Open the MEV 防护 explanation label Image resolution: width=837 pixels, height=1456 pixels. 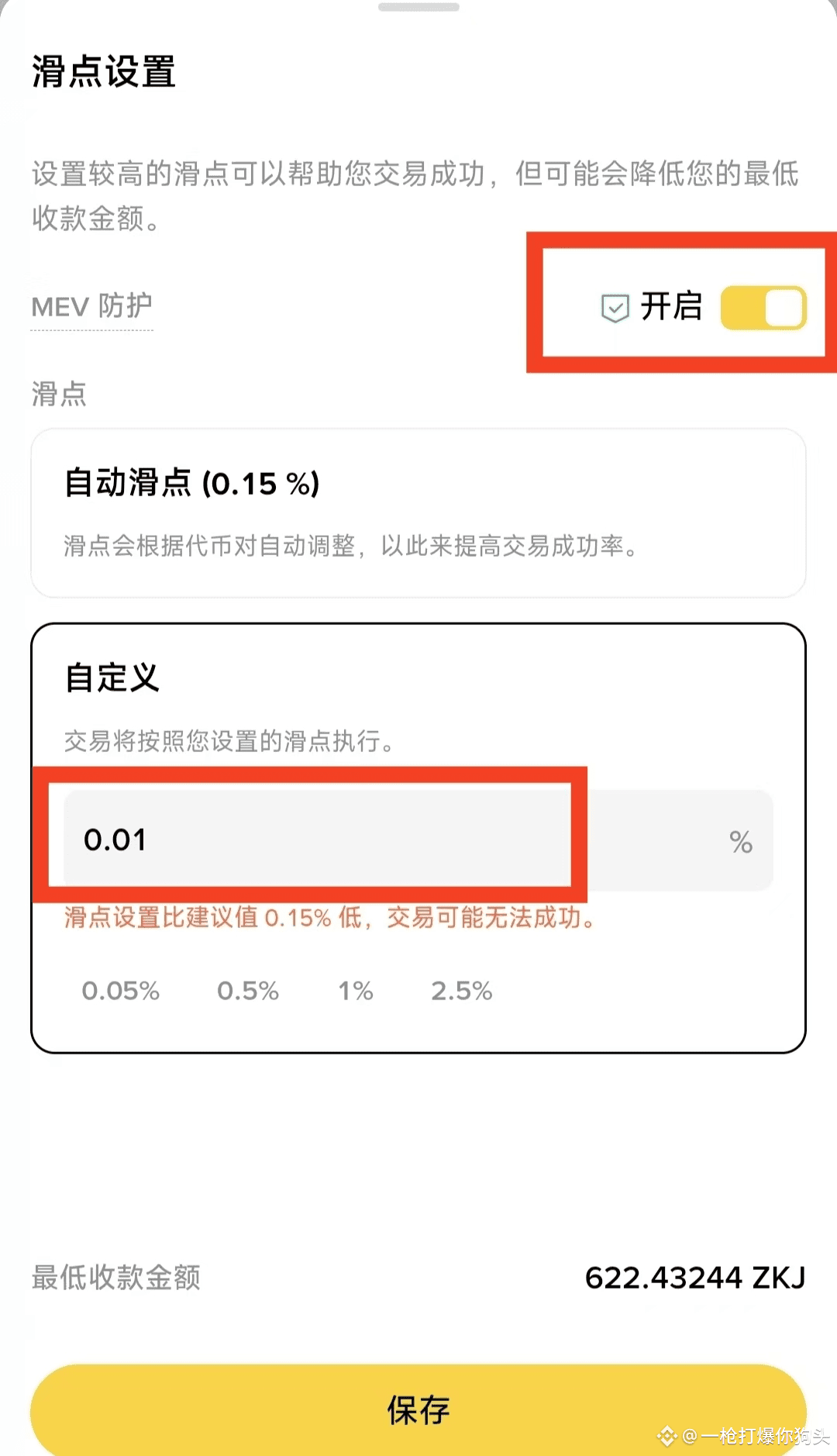click(x=91, y=306)
